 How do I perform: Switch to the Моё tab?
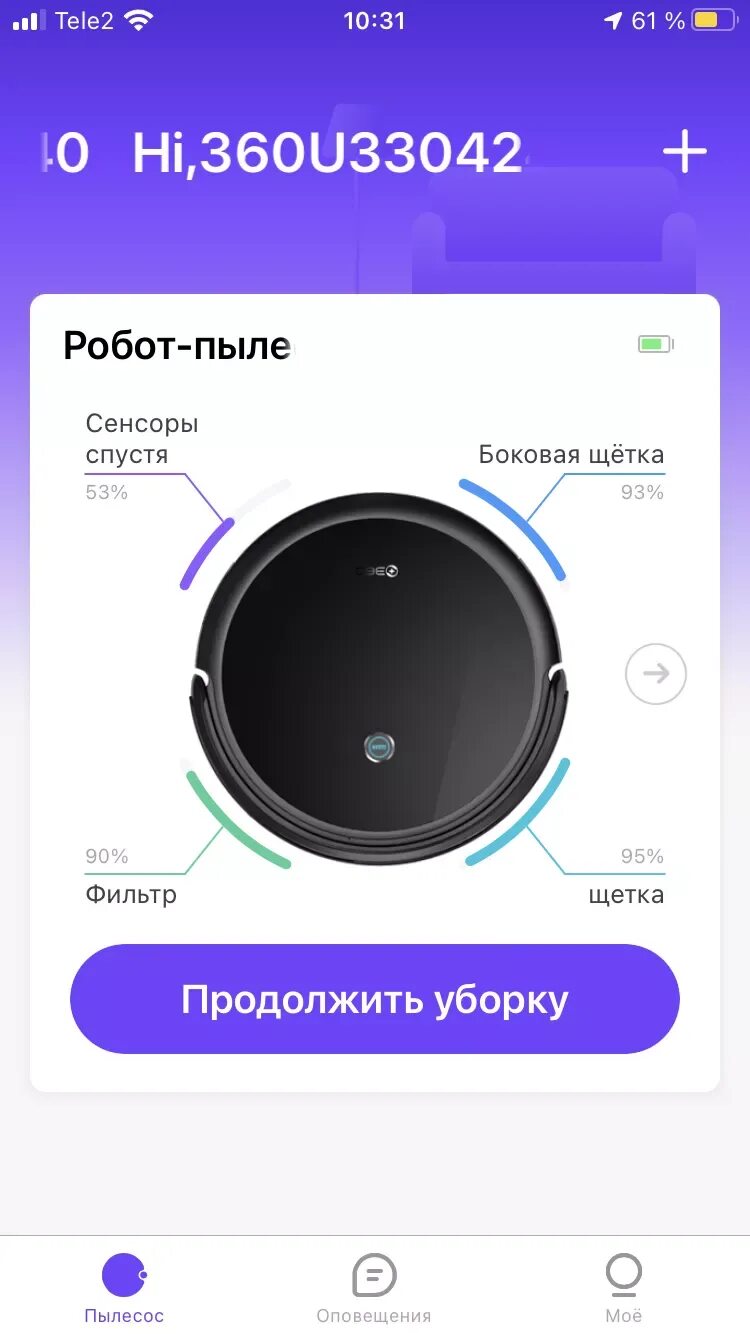[x=624, y=1290]
